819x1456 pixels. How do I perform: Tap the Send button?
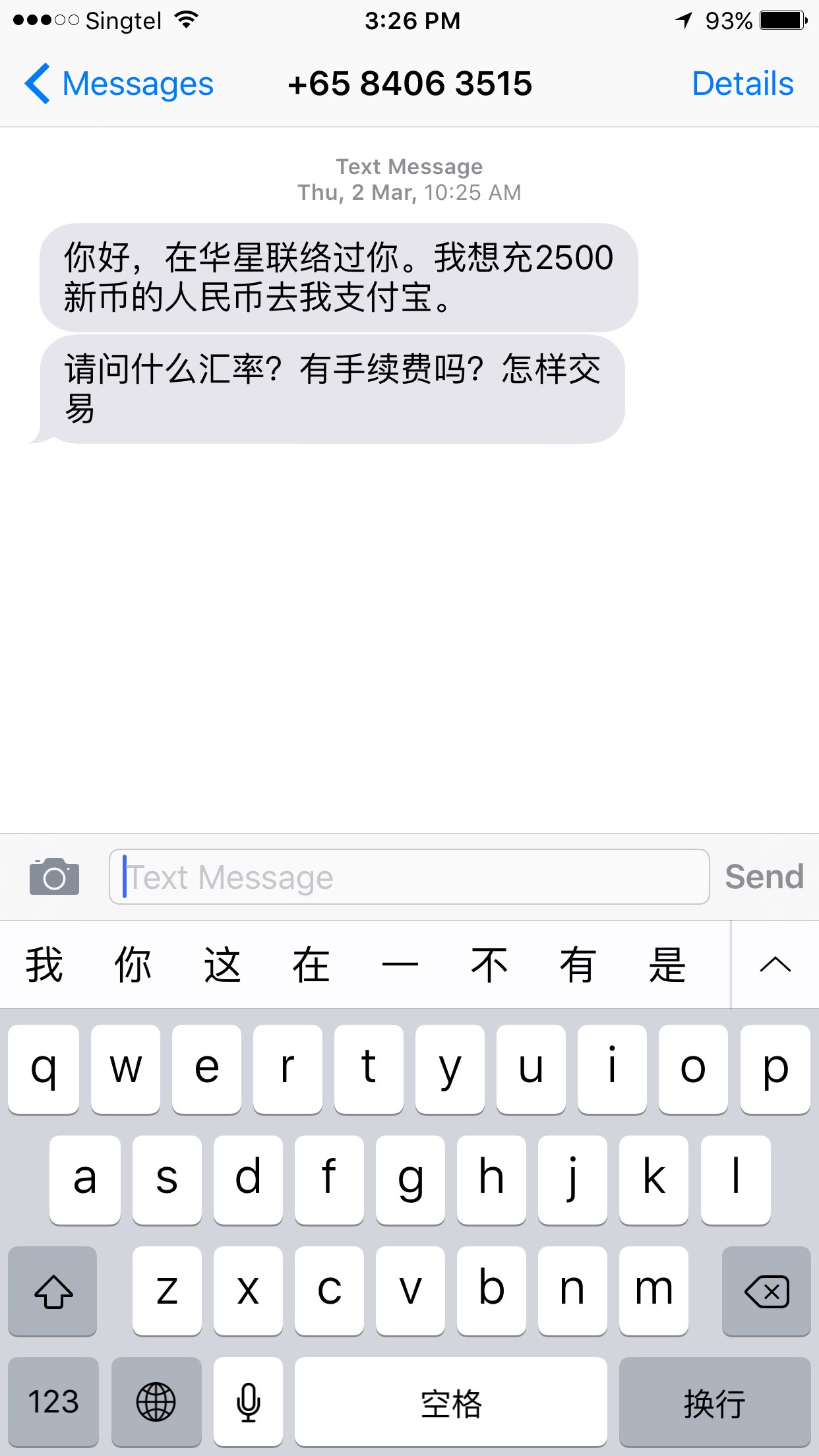[x=764, y=876]
